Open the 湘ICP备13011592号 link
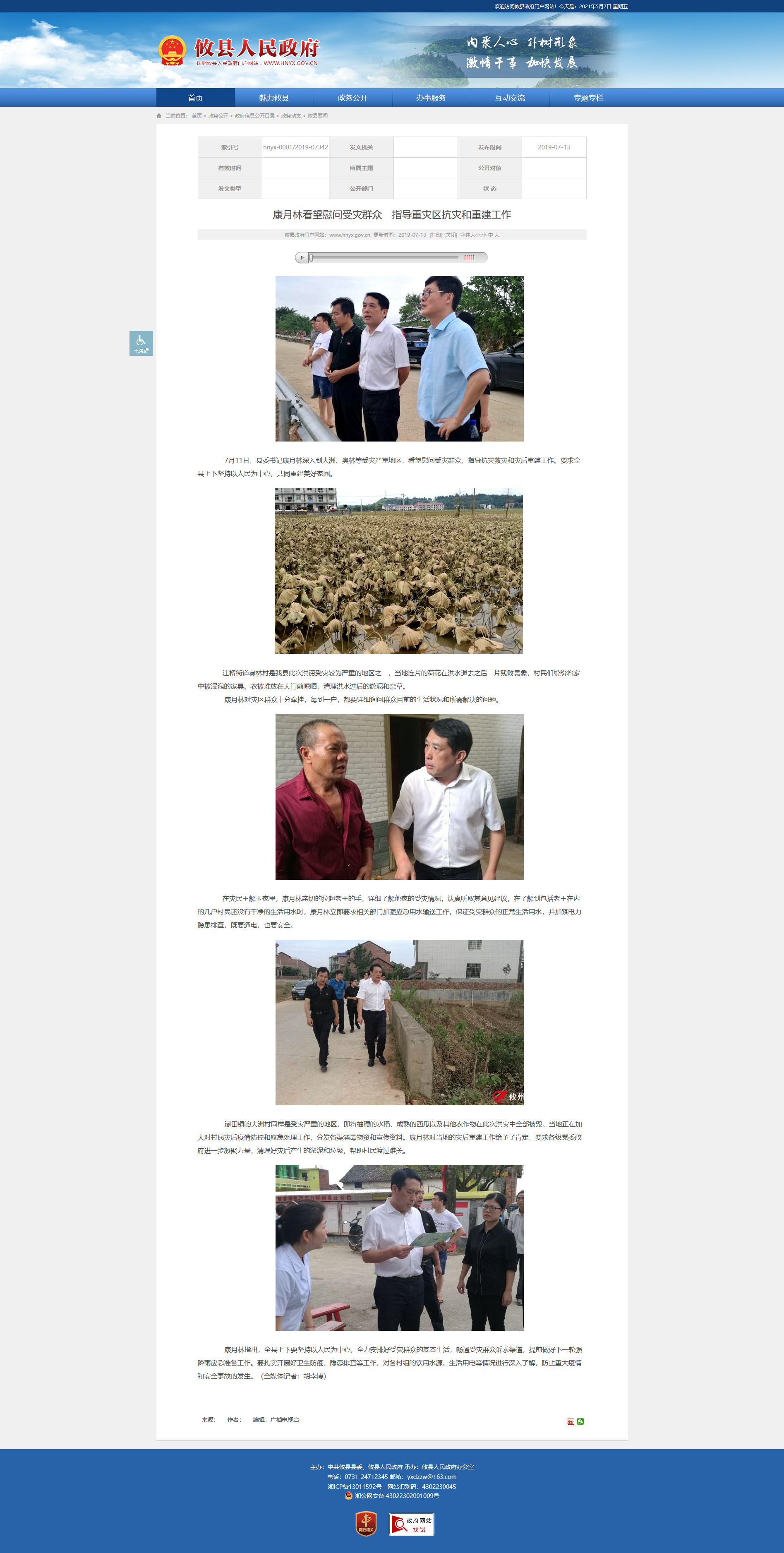 pyautogui.click(x=354, y=1487)
